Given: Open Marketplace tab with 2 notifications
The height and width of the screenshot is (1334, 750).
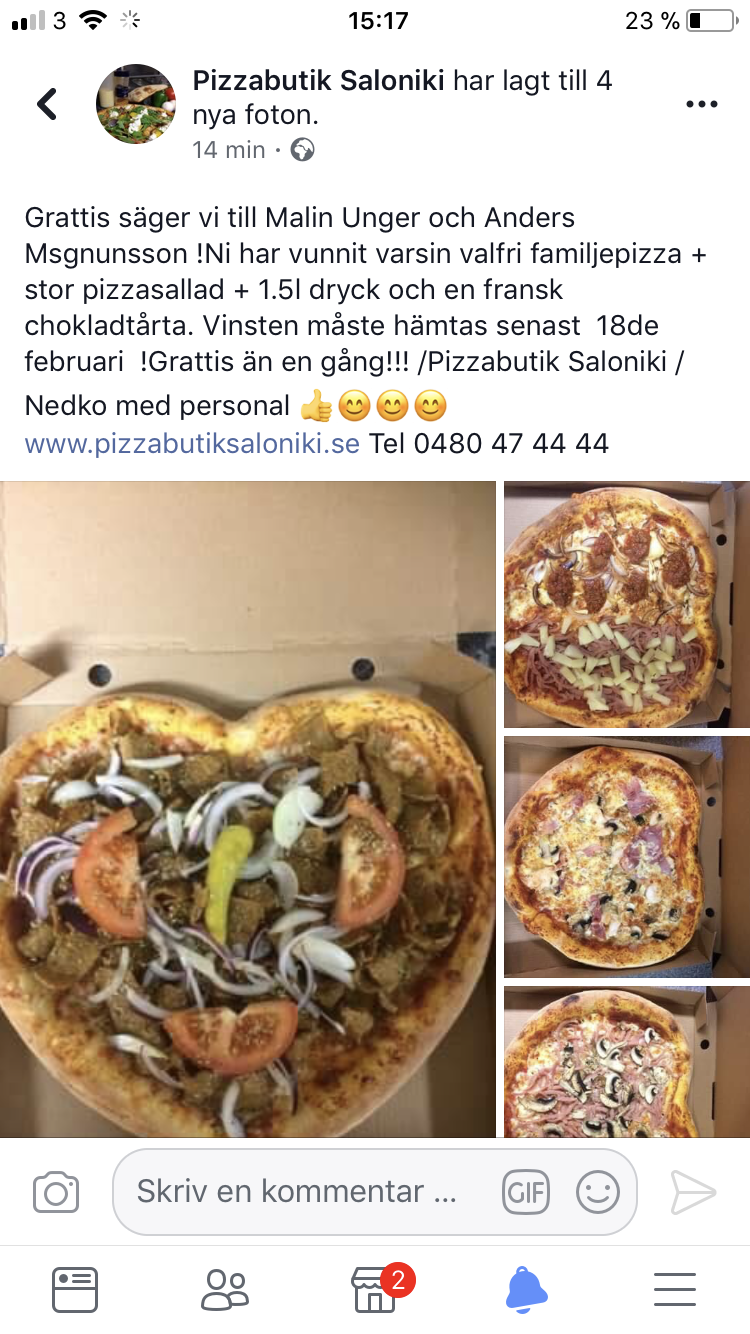Looking at the screenshot, I should pos(376,1289).
